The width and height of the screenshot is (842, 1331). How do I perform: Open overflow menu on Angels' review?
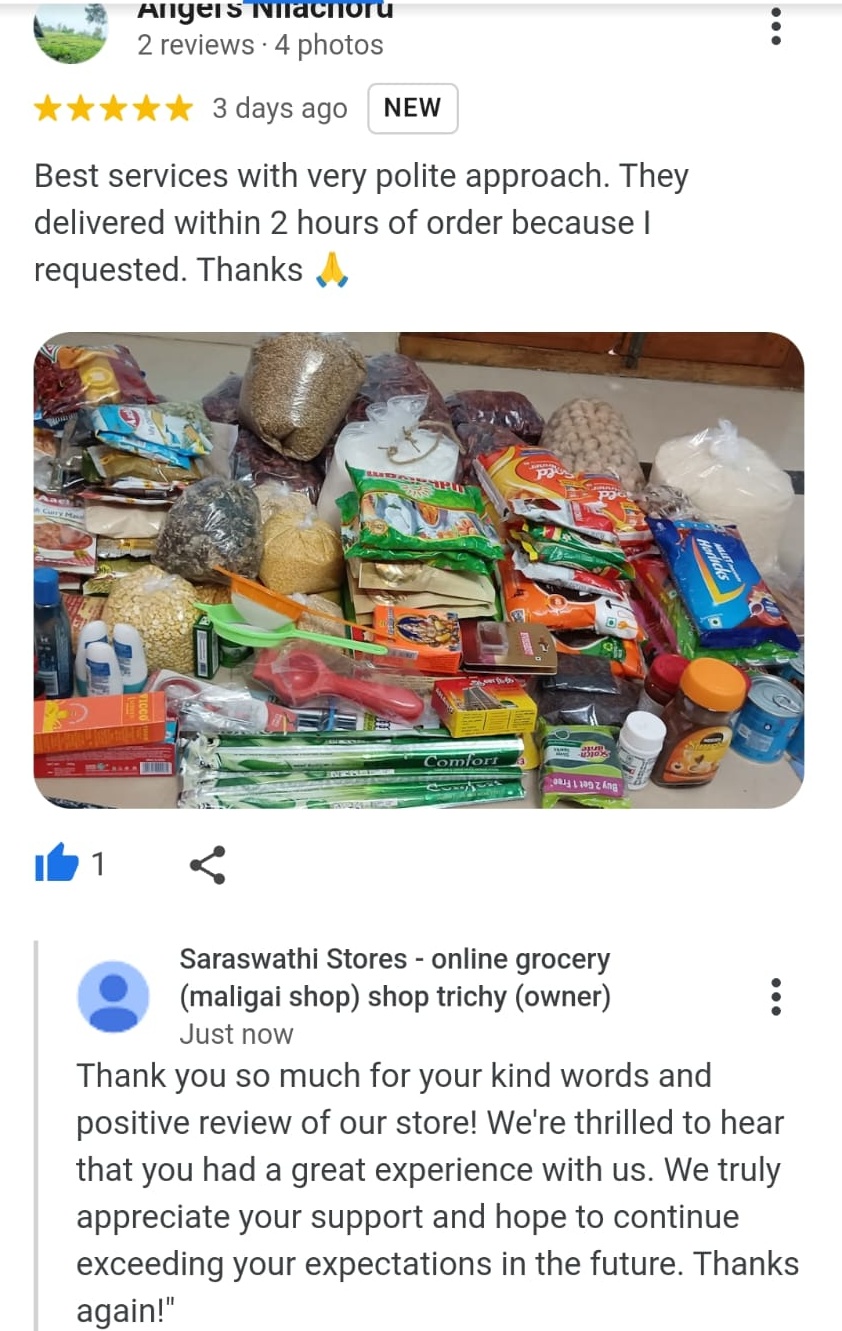point(776,27)
